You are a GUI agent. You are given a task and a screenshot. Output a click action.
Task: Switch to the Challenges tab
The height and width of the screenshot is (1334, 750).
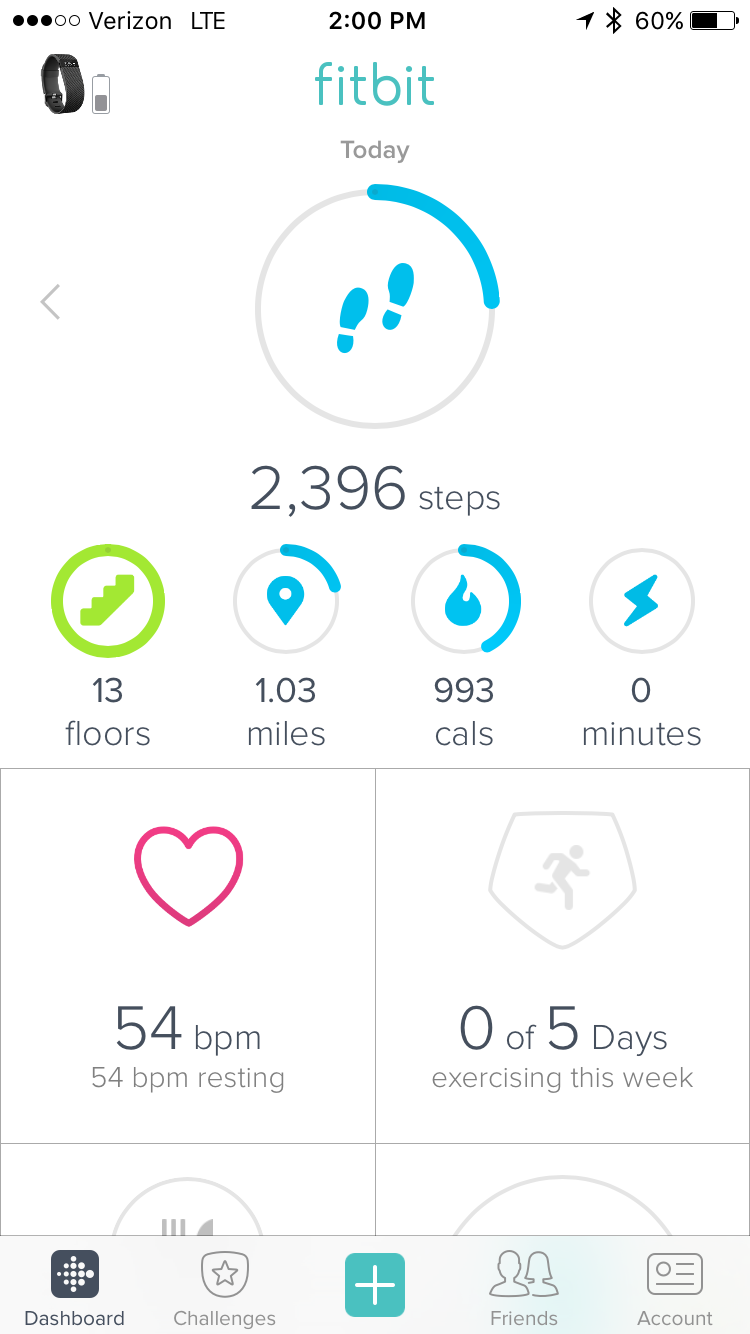click(x=224, y=1288)
